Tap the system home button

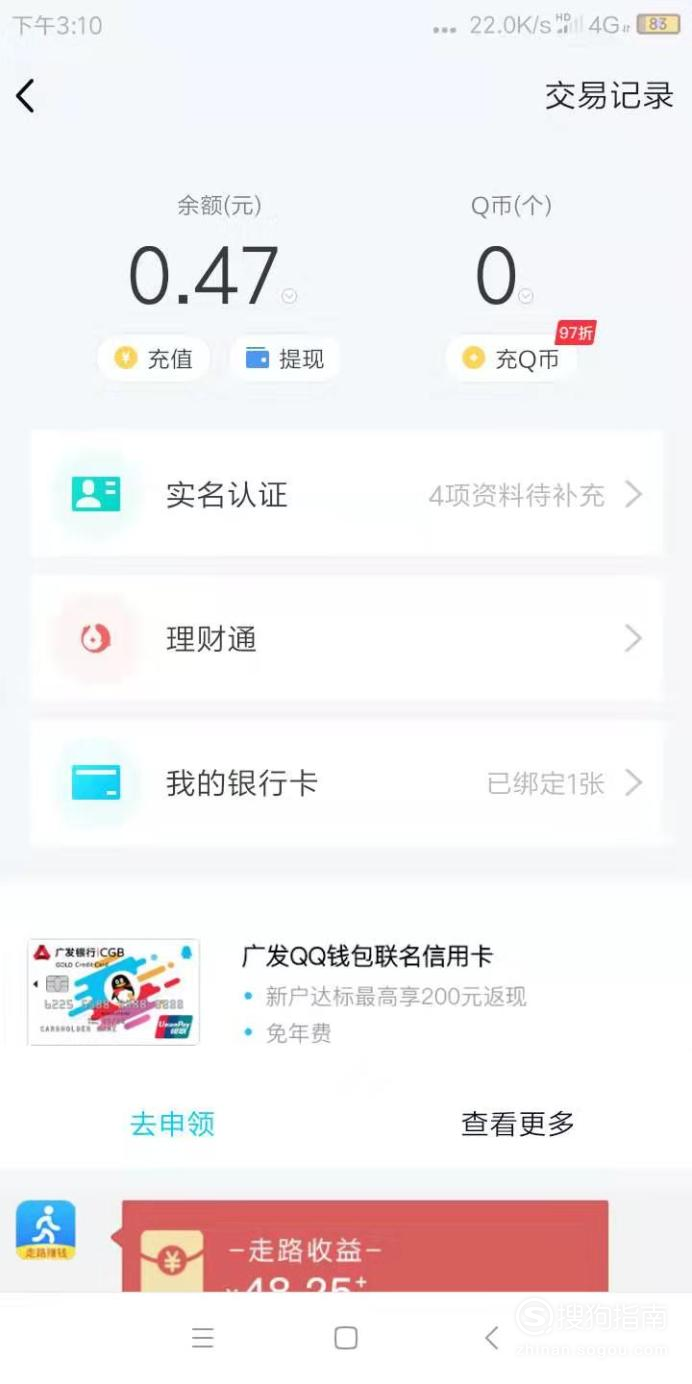tap(346, 1338)
